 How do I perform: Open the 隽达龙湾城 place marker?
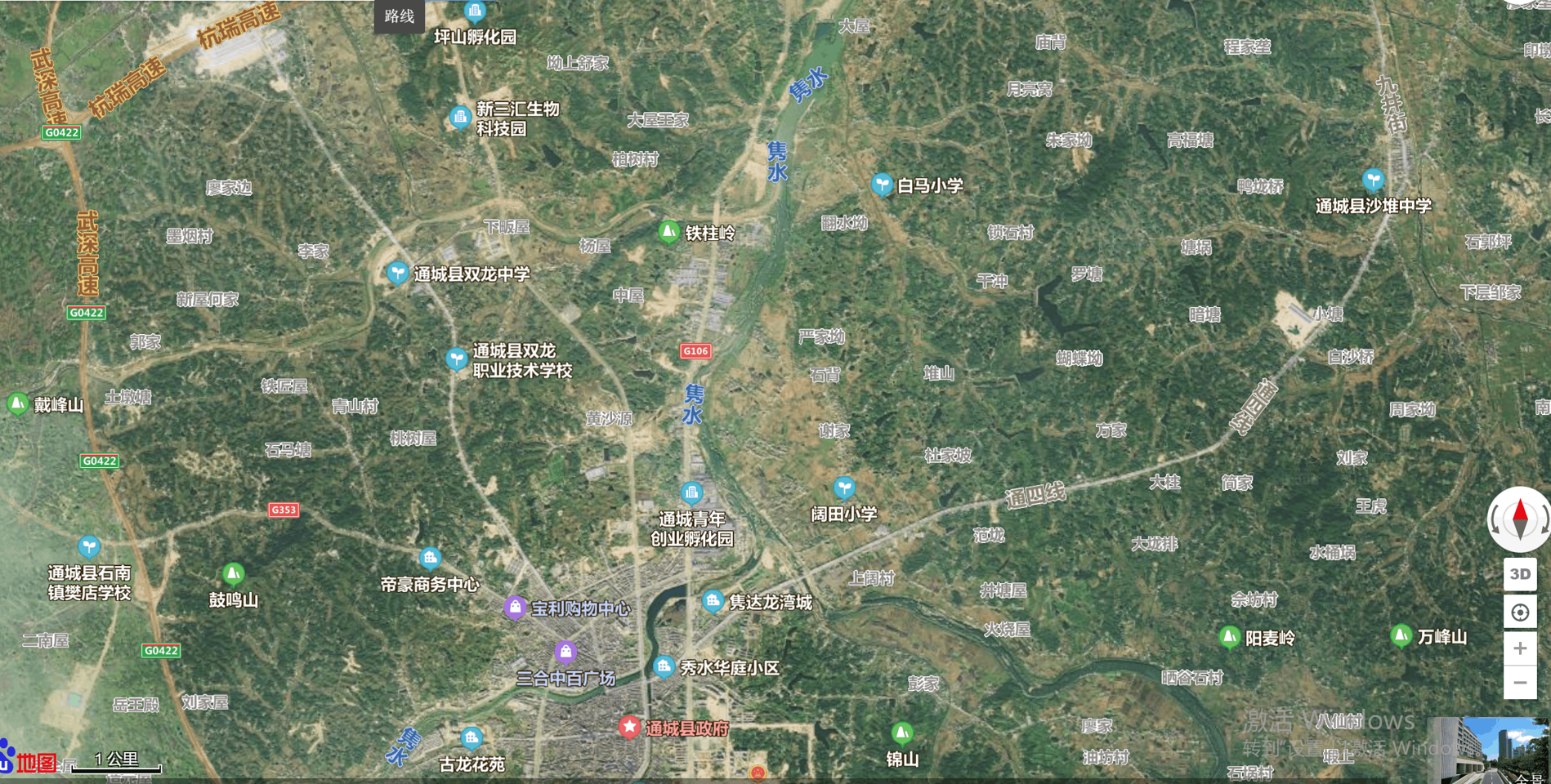tap(713, 602)
